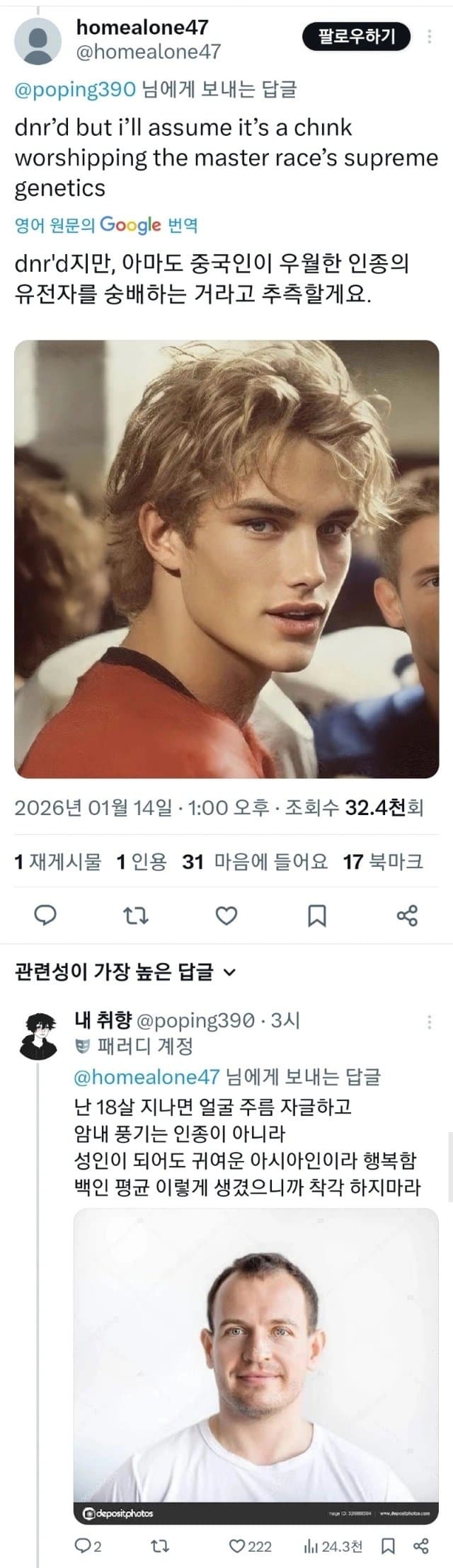
Task: View the 31 마음에 들어요 likes list
Action: tap(255, 861)
